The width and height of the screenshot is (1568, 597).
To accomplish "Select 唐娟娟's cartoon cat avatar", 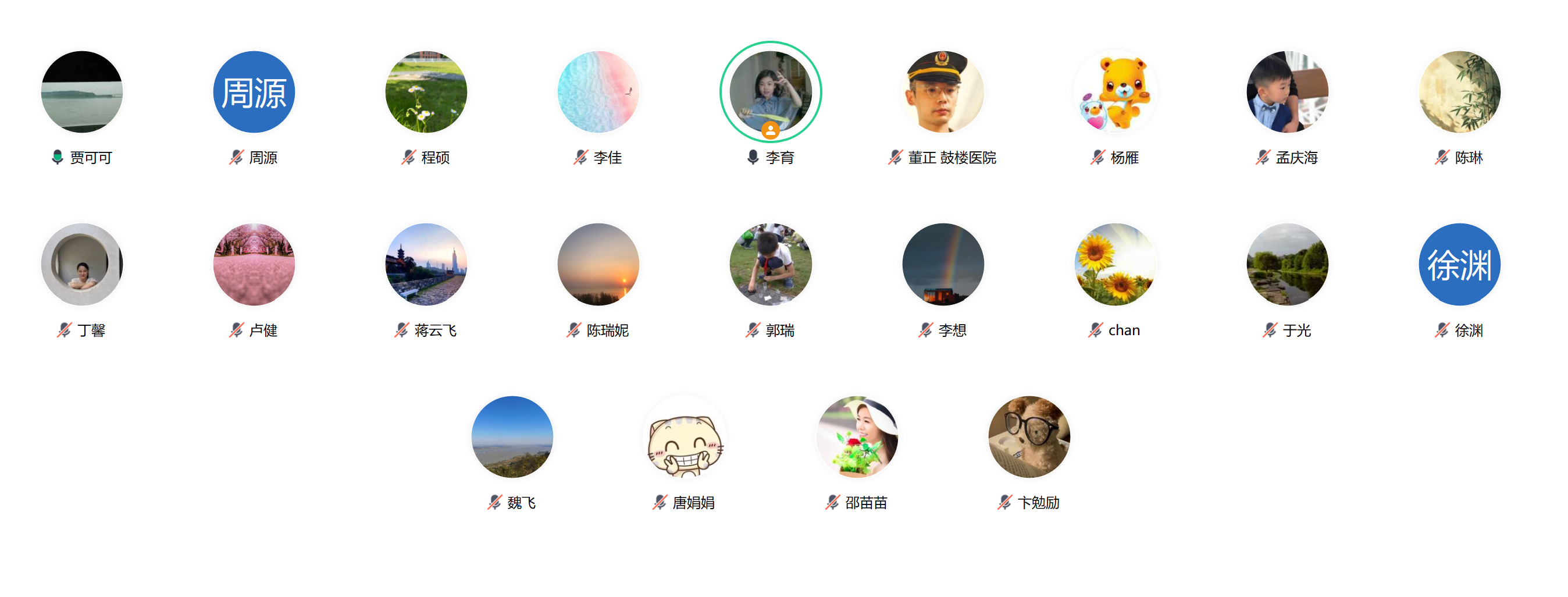I will click(685, 437).
